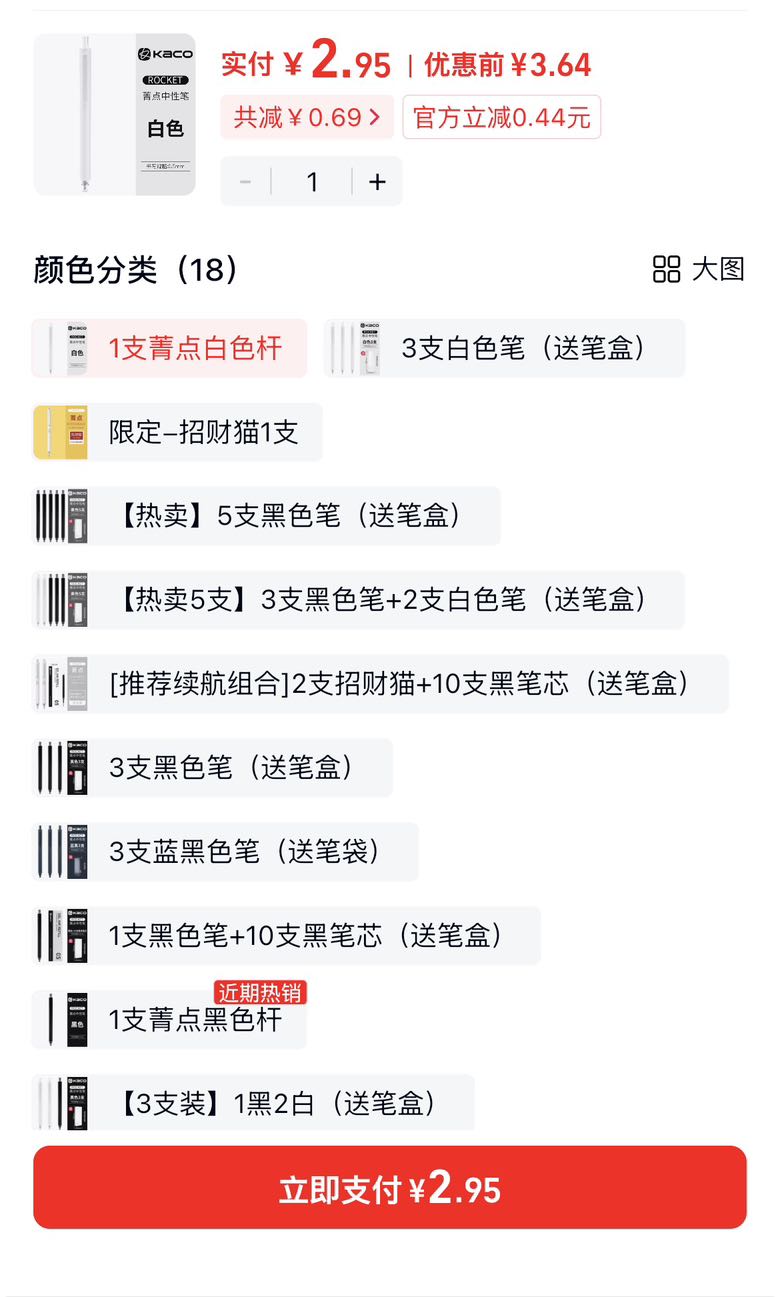Select 1支菁点黑色杆 variant
The height and width of the screenshot is (1297, 780).
click(x=169, y=1020)
